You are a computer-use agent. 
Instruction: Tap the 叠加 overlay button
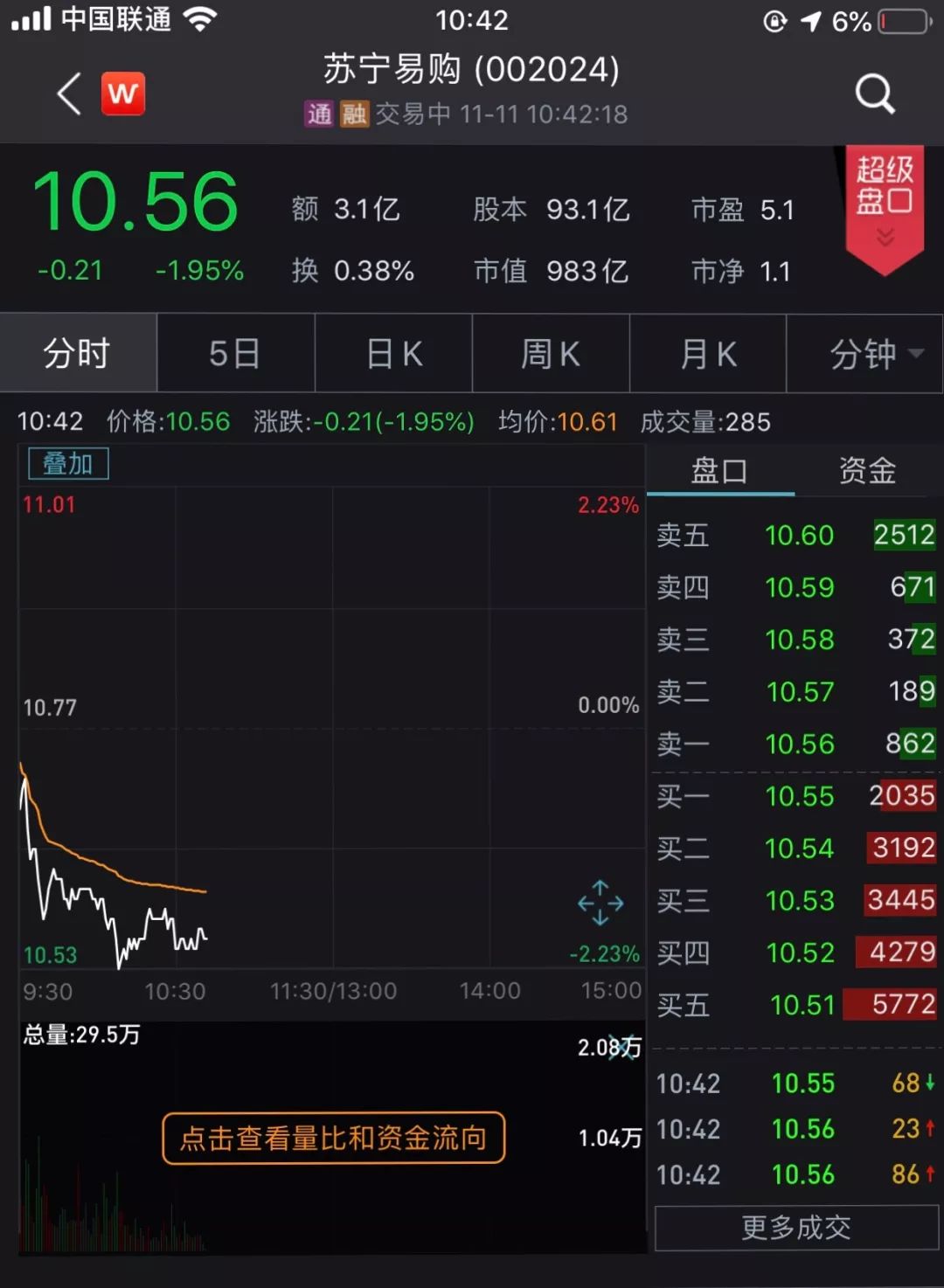pyautogui.click(x=68, y=464)
